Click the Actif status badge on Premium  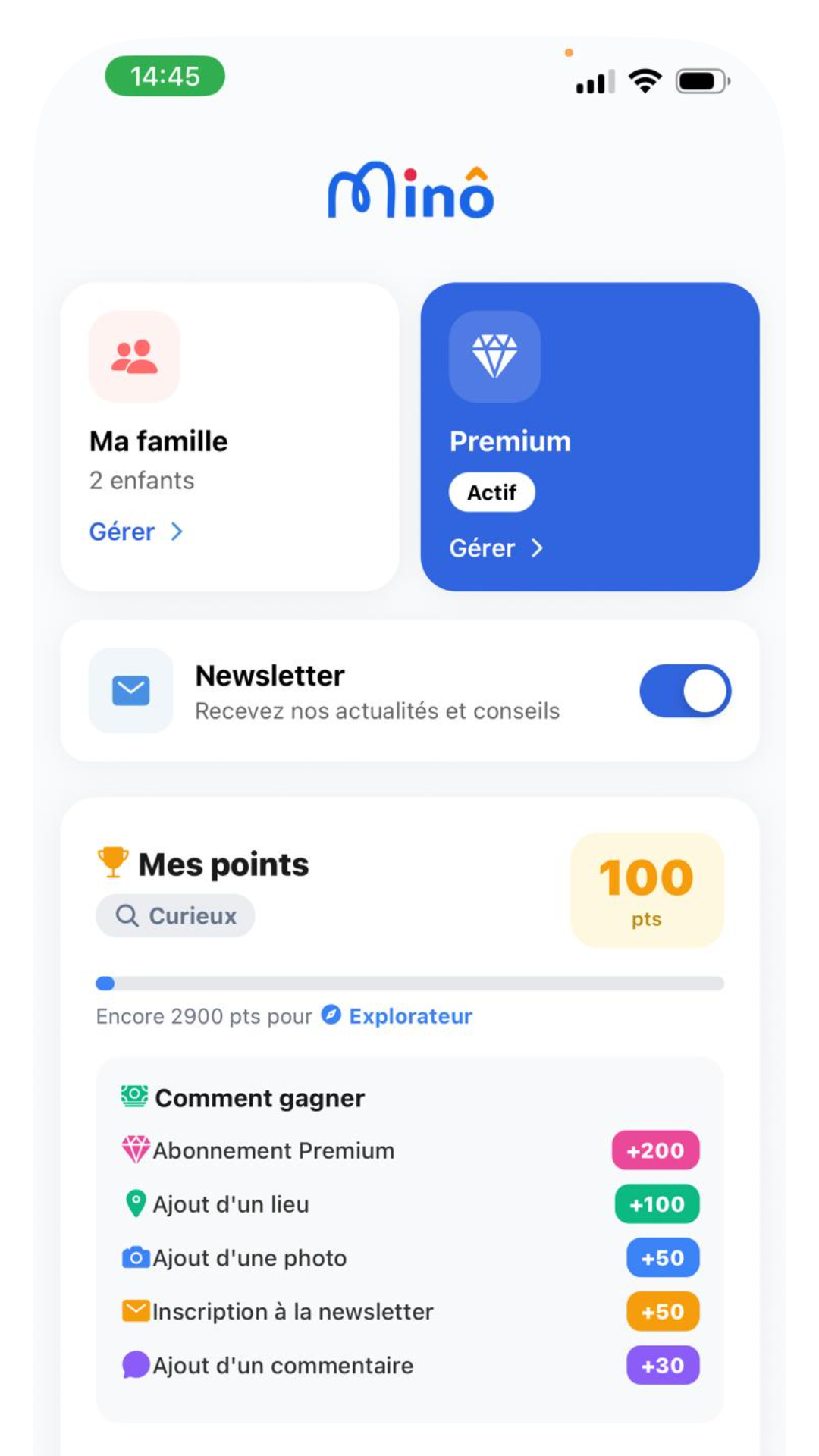click(x=491, y=492)
